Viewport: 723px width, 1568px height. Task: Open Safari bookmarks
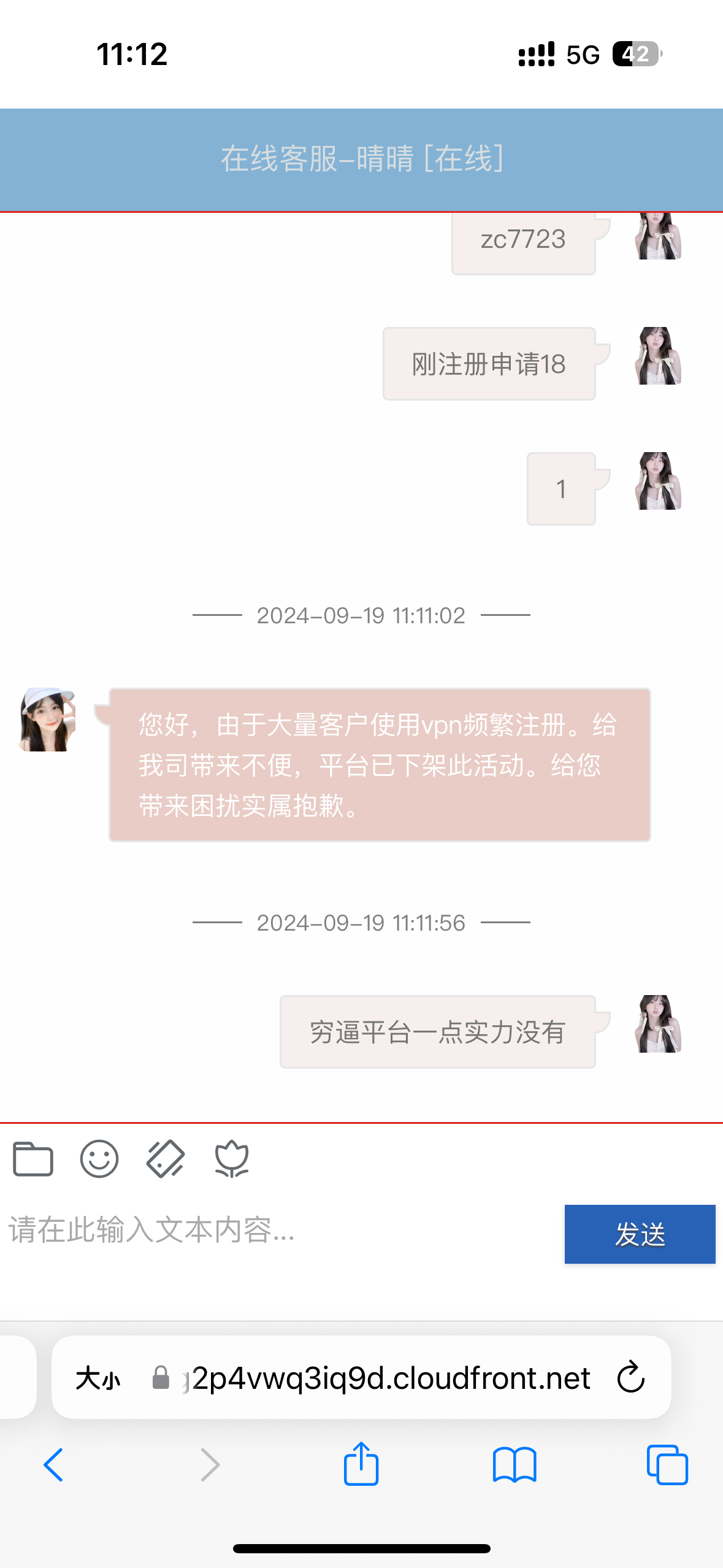pos(515,1465)
